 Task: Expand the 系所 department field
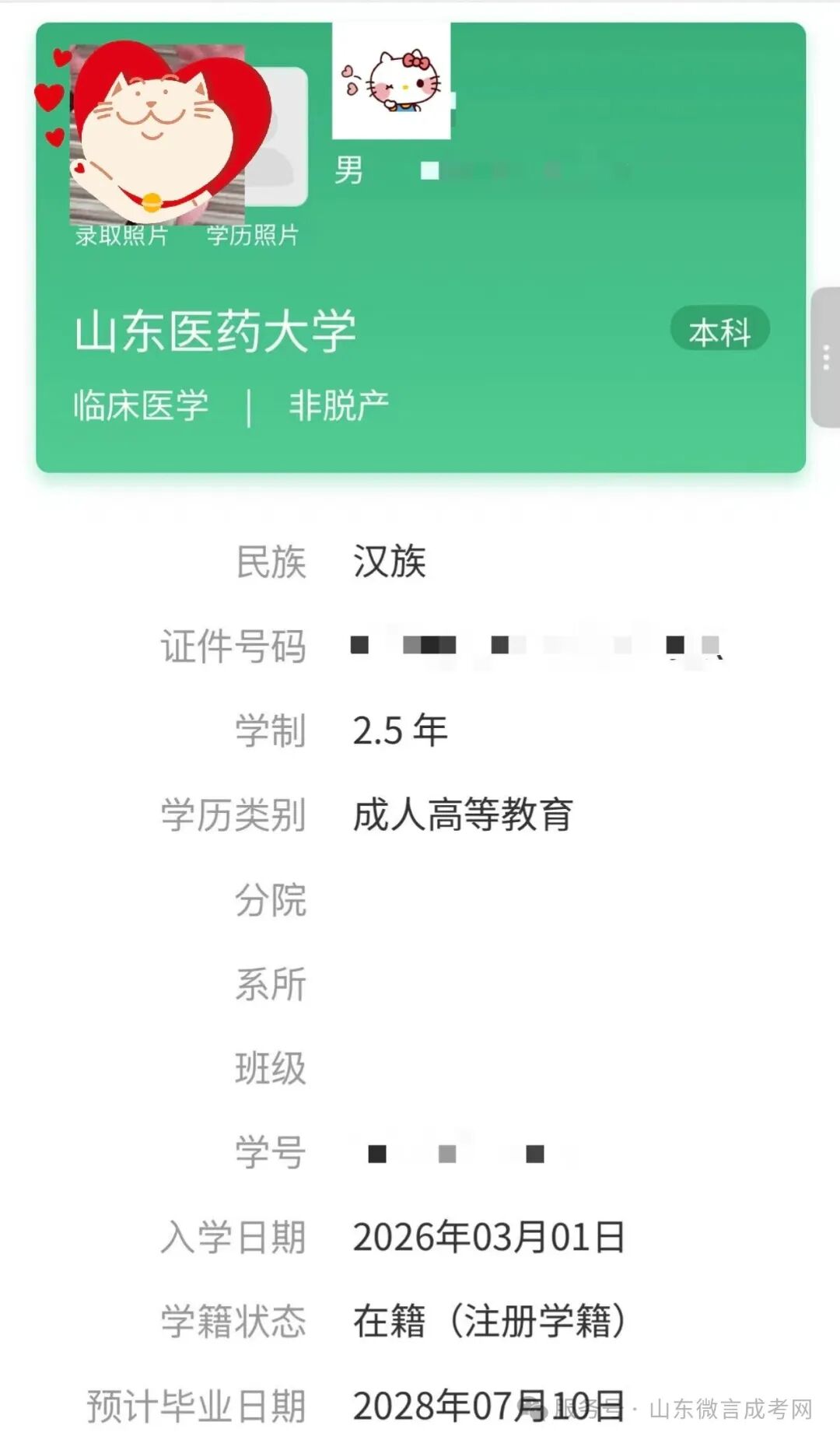[x=270, y=984]
